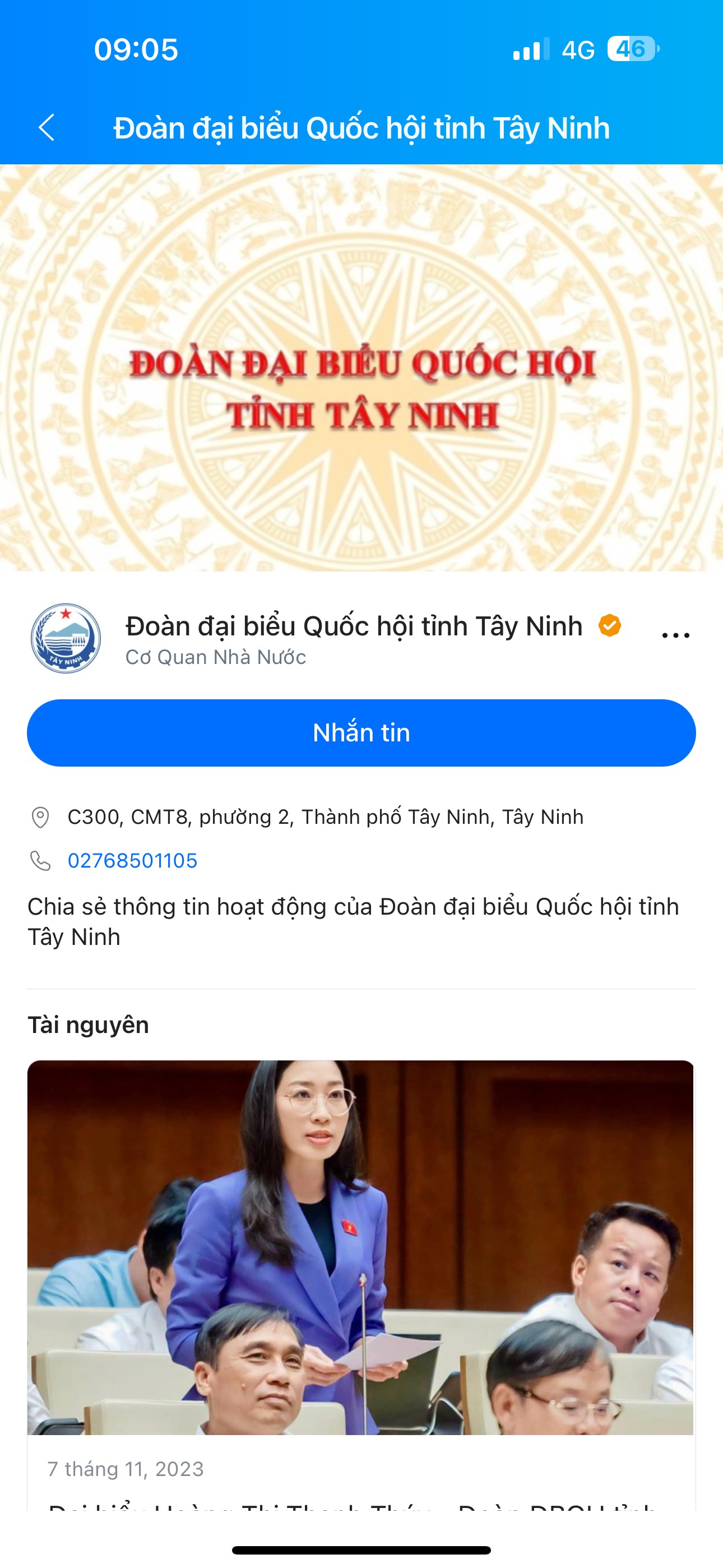Screen dimensions: 723x1568
Task: Go back using the header arrow
Action: 47,128
